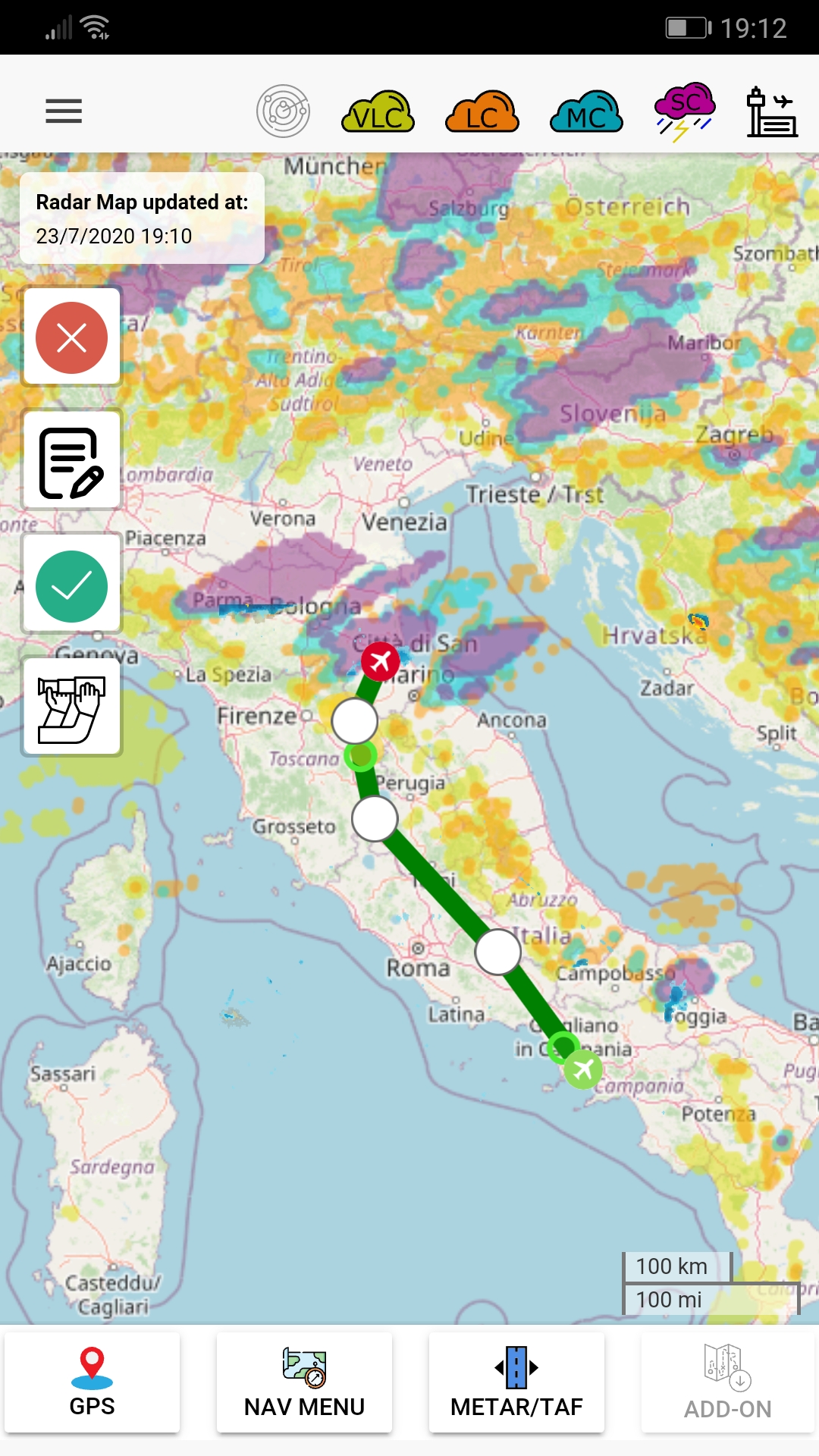The height and width of the screenshot is (1456, 819).
Task: Edit the route notes
Action: point(72,462)
